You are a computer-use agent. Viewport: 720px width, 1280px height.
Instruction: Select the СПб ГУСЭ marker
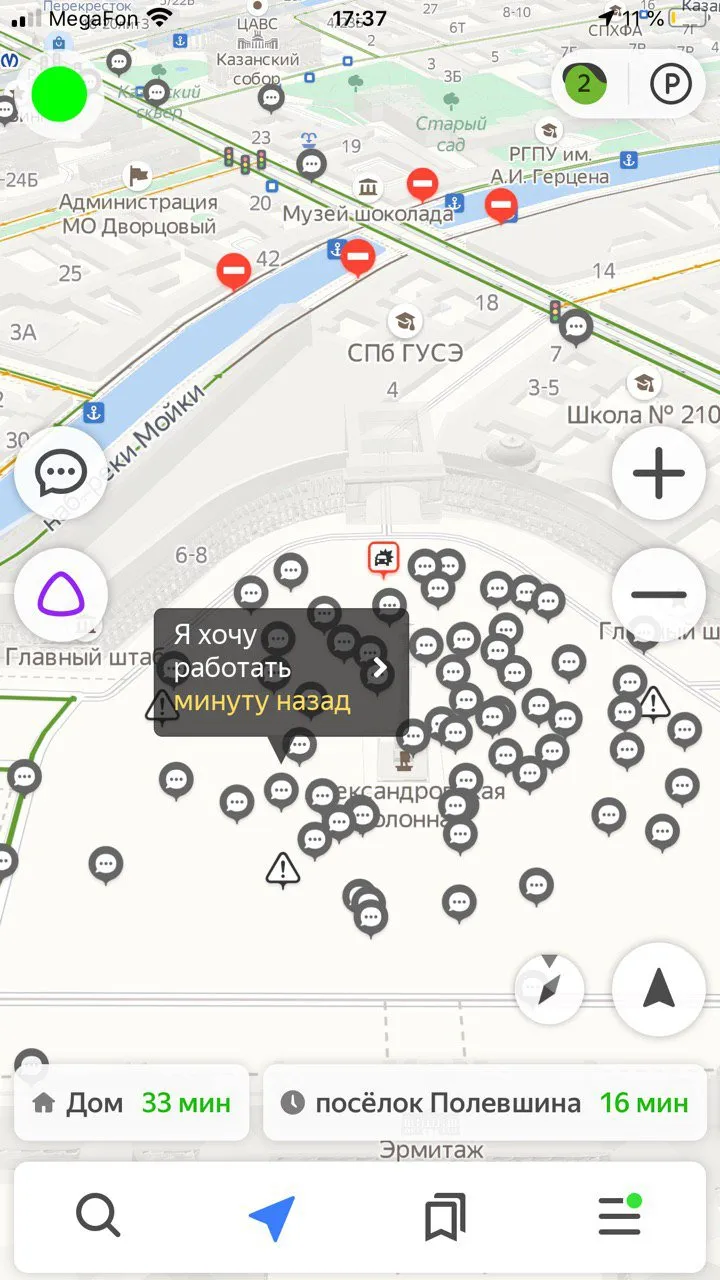(x=405, y=322)
